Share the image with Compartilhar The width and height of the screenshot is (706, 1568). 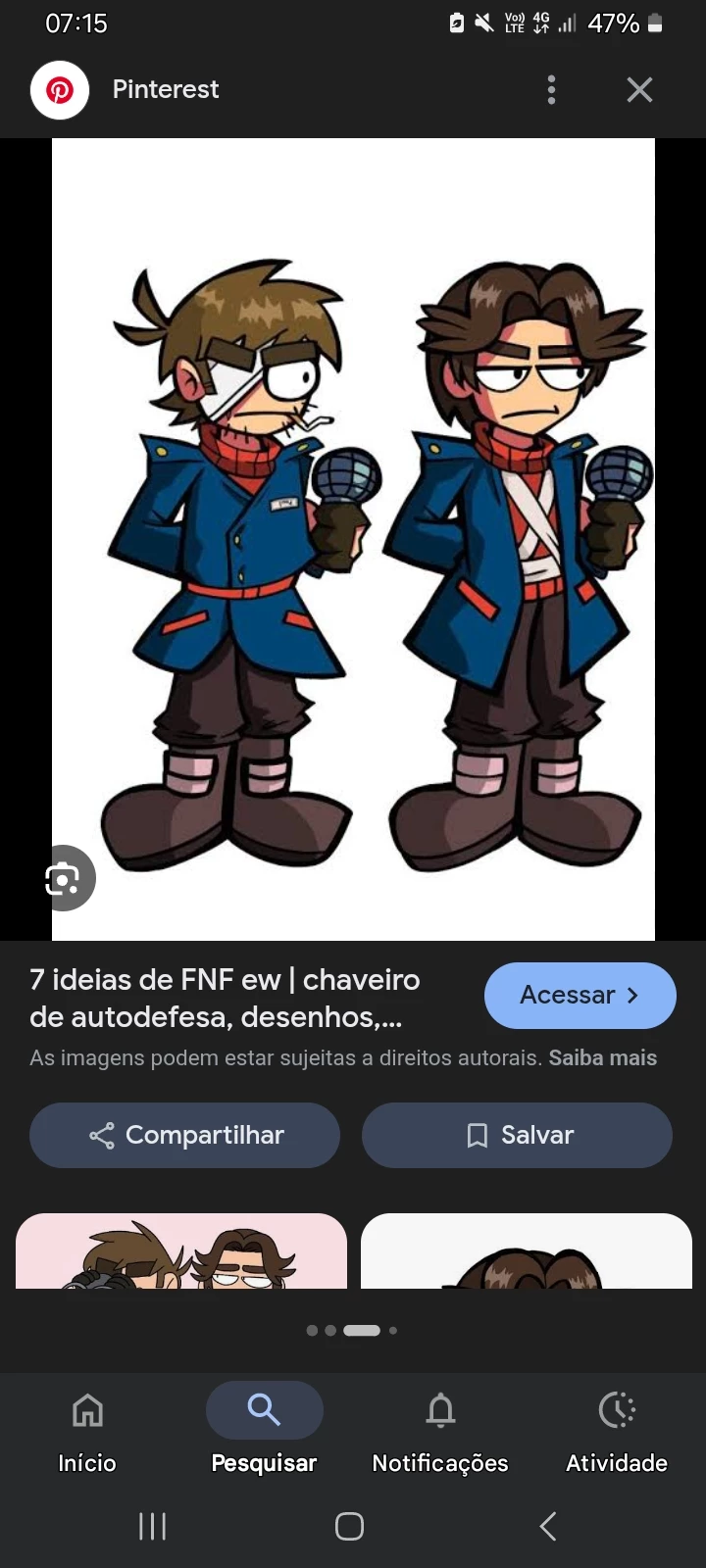coord(185,1135)
